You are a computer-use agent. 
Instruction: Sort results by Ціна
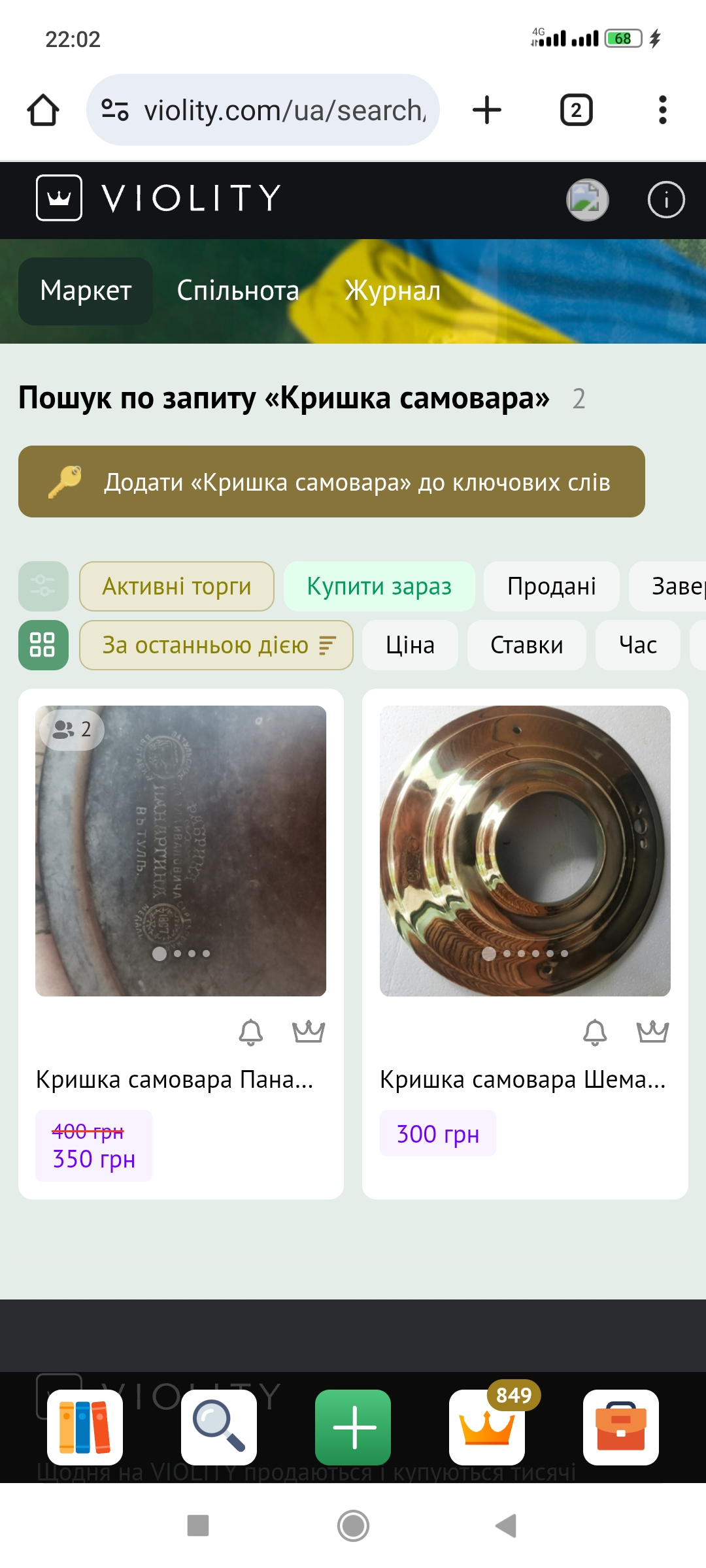410,645
